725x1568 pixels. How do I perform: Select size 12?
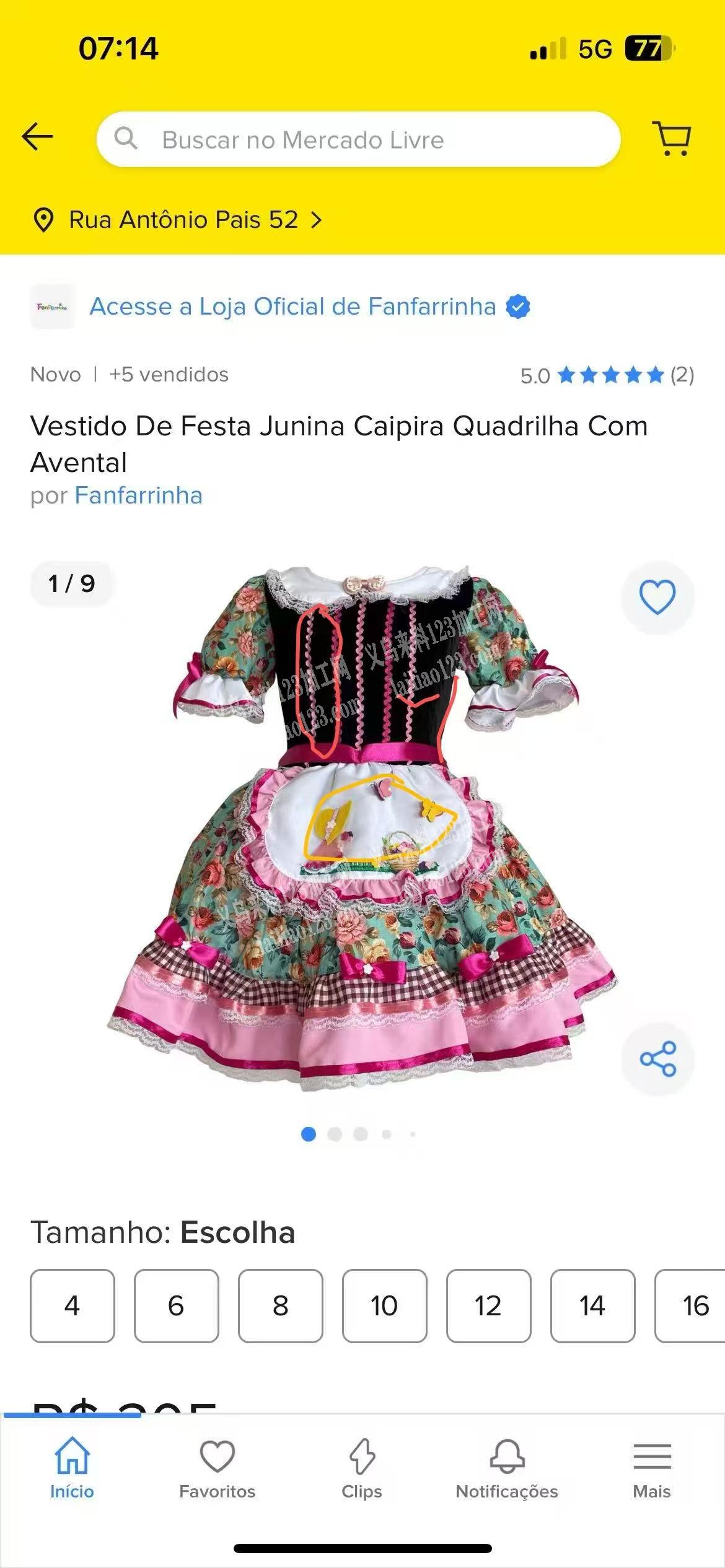click(488, 1305)
